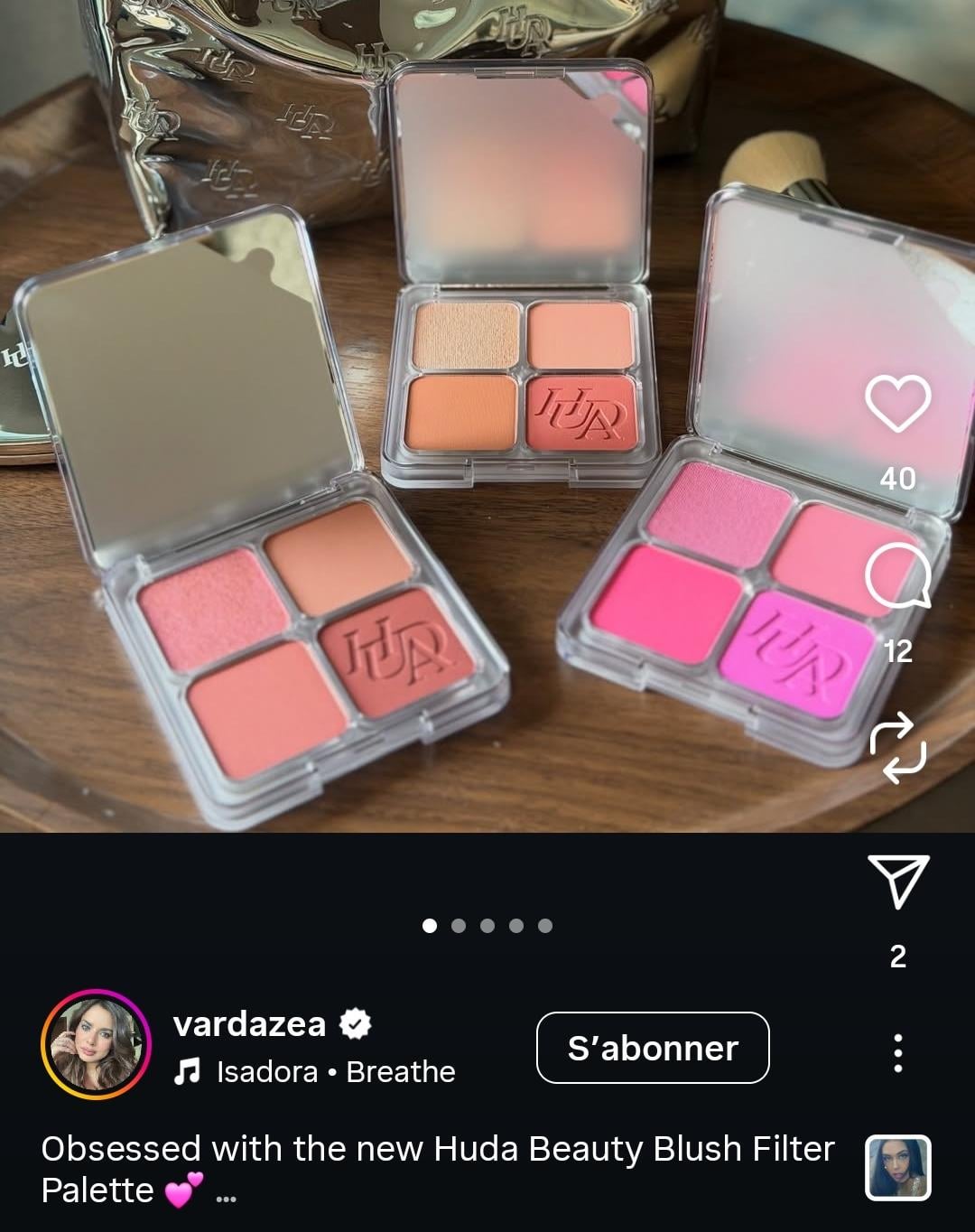This screenshot has height=1232, width=975.
Task: Open the Isadora • Breathe audio track
Action: point(335,1072)
